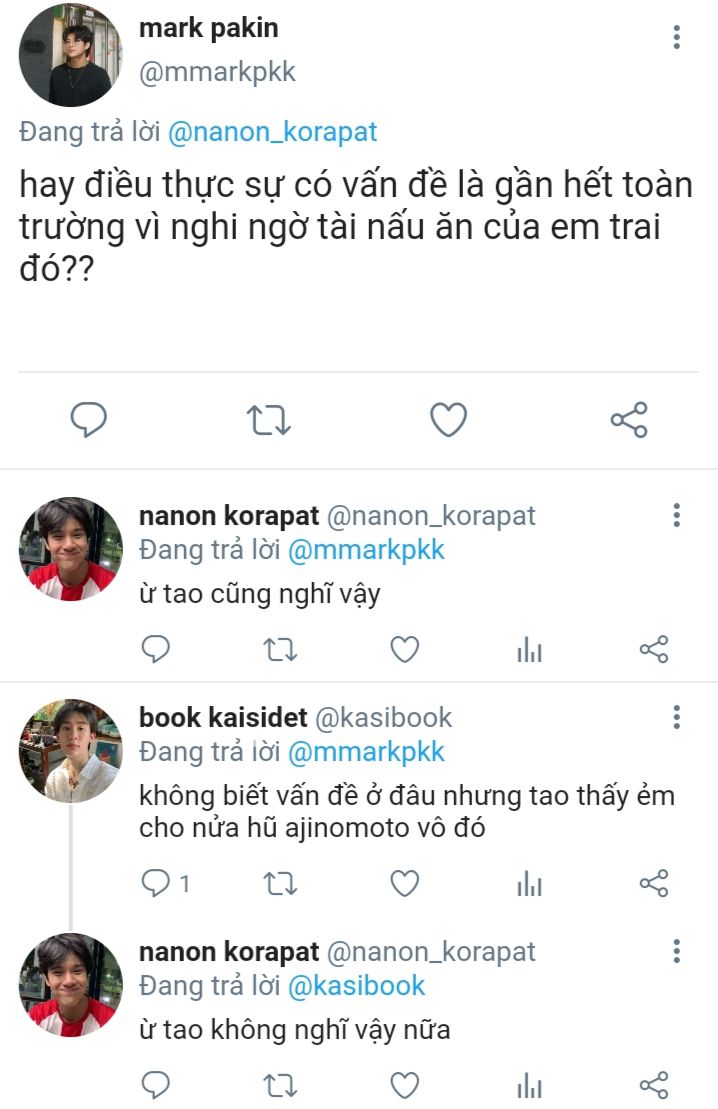Screen dimensions: 718x1109
Task: Retweet mark pakin's main tweet
Action: (268, 420)
